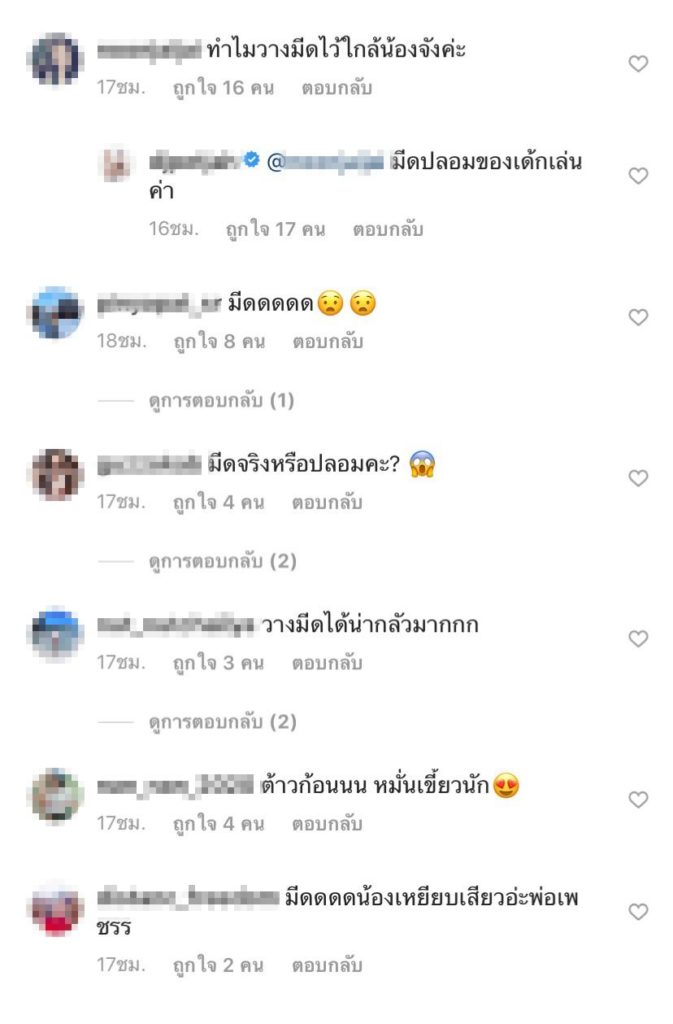The height and width of the screenshot is (1024, 673).
Task: Reply to the comment 'ทำไมวางมีดไว้ใกล้น้องจังค่ะ'
Action: pyautogui.click(x=336, y=88)
